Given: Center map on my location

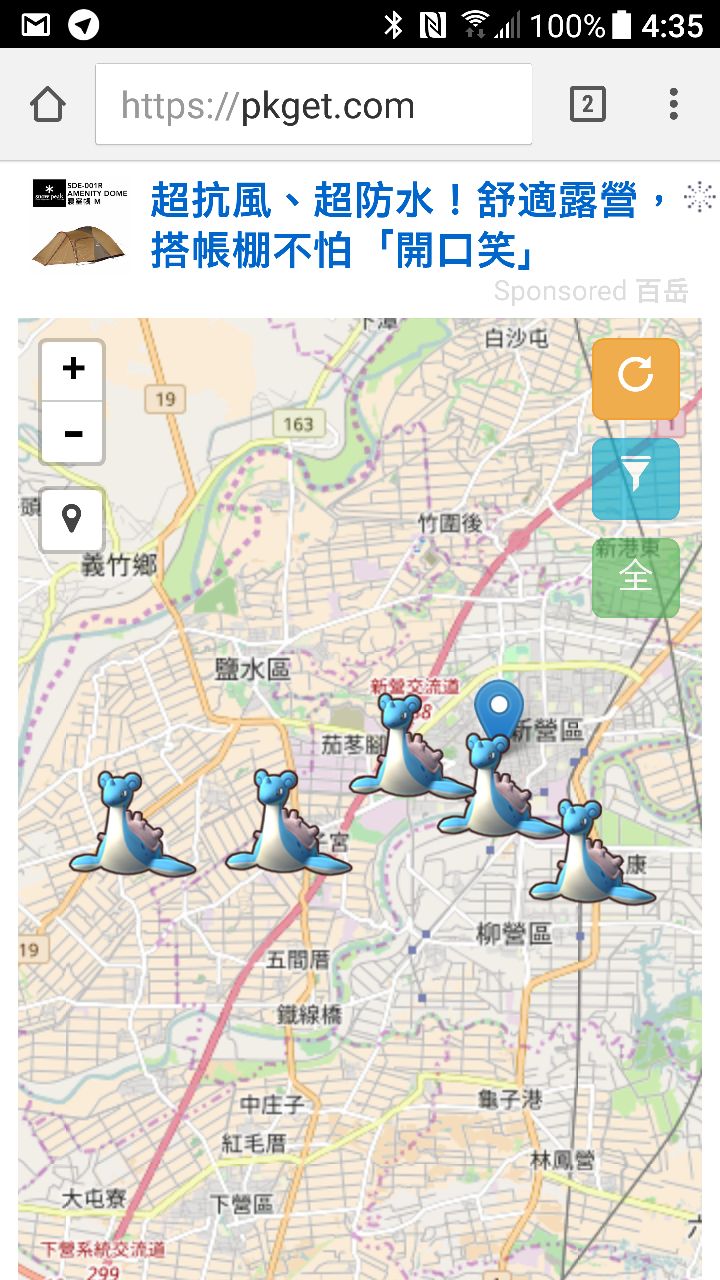Looking at the screenshot, I should click(72, 519).
